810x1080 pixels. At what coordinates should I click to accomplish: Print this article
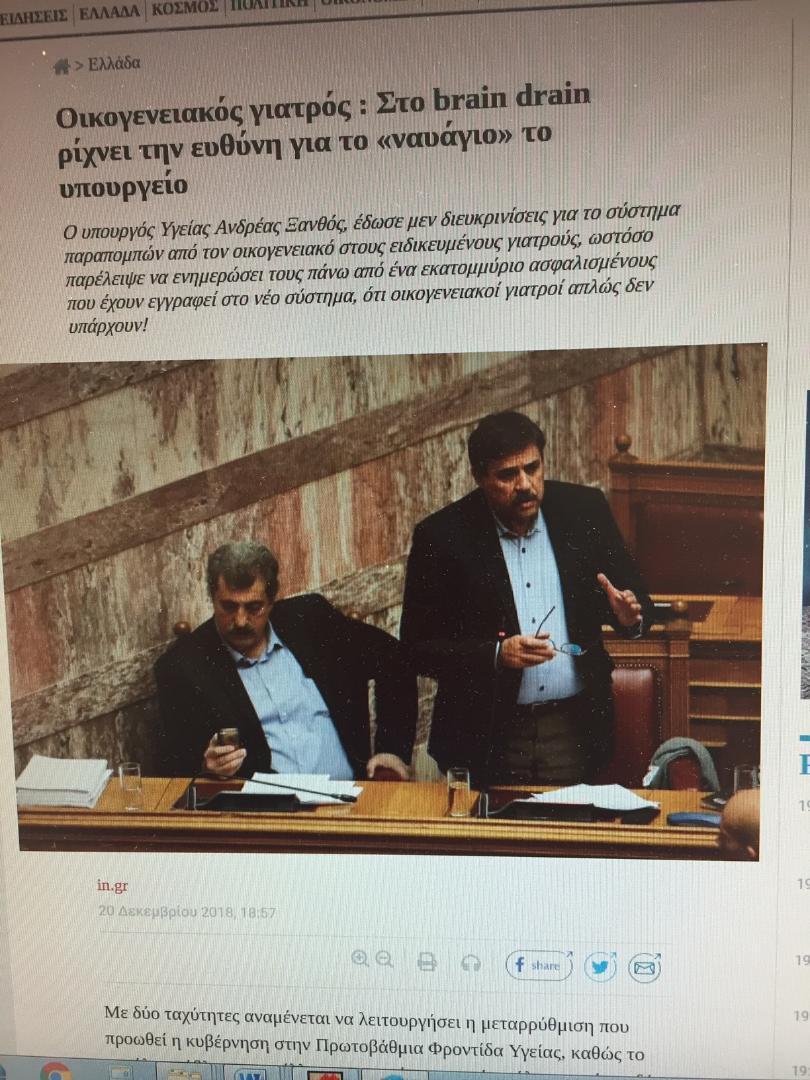(x=427, y=962)
